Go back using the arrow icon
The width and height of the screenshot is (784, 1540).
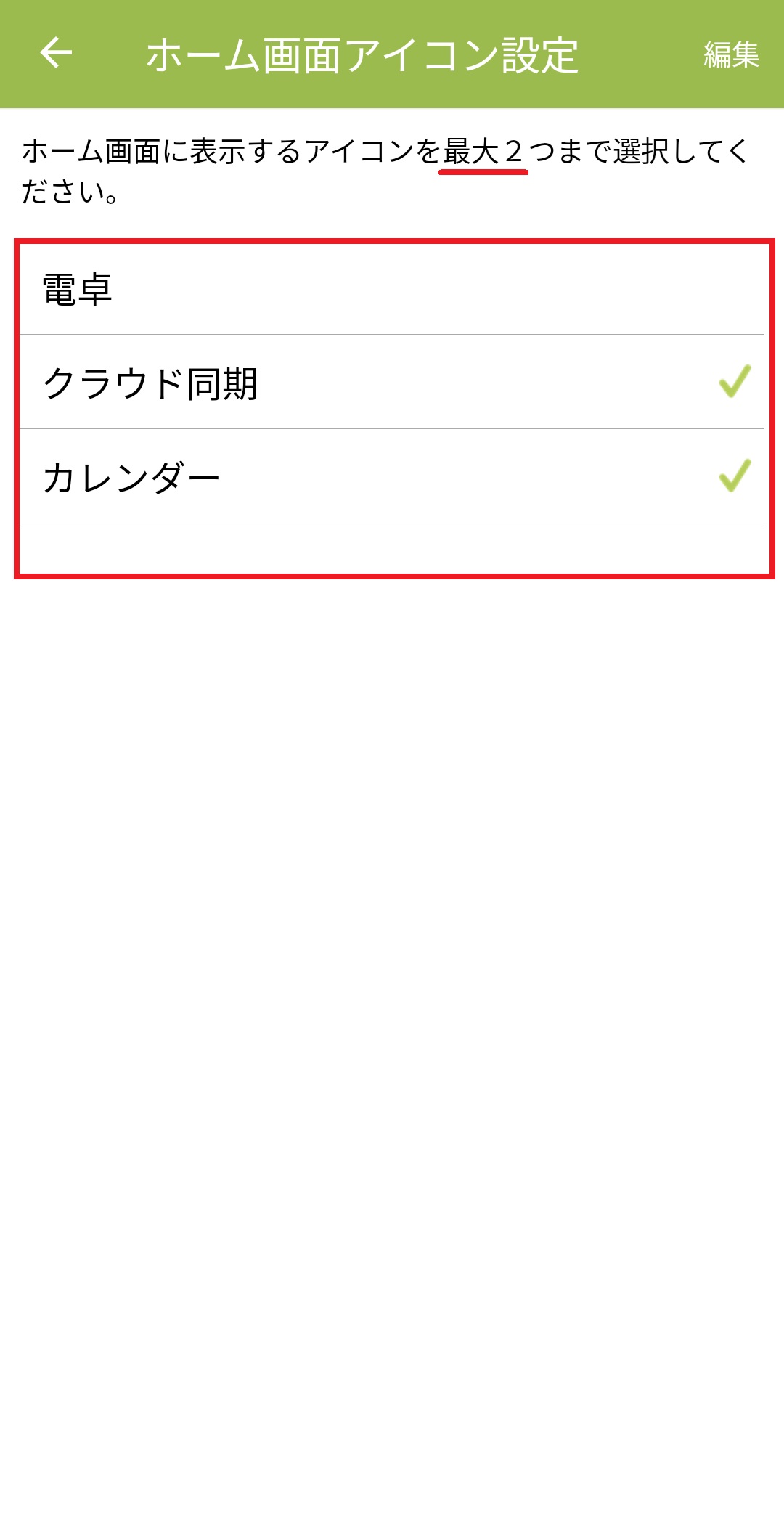(x=56, y=53)
